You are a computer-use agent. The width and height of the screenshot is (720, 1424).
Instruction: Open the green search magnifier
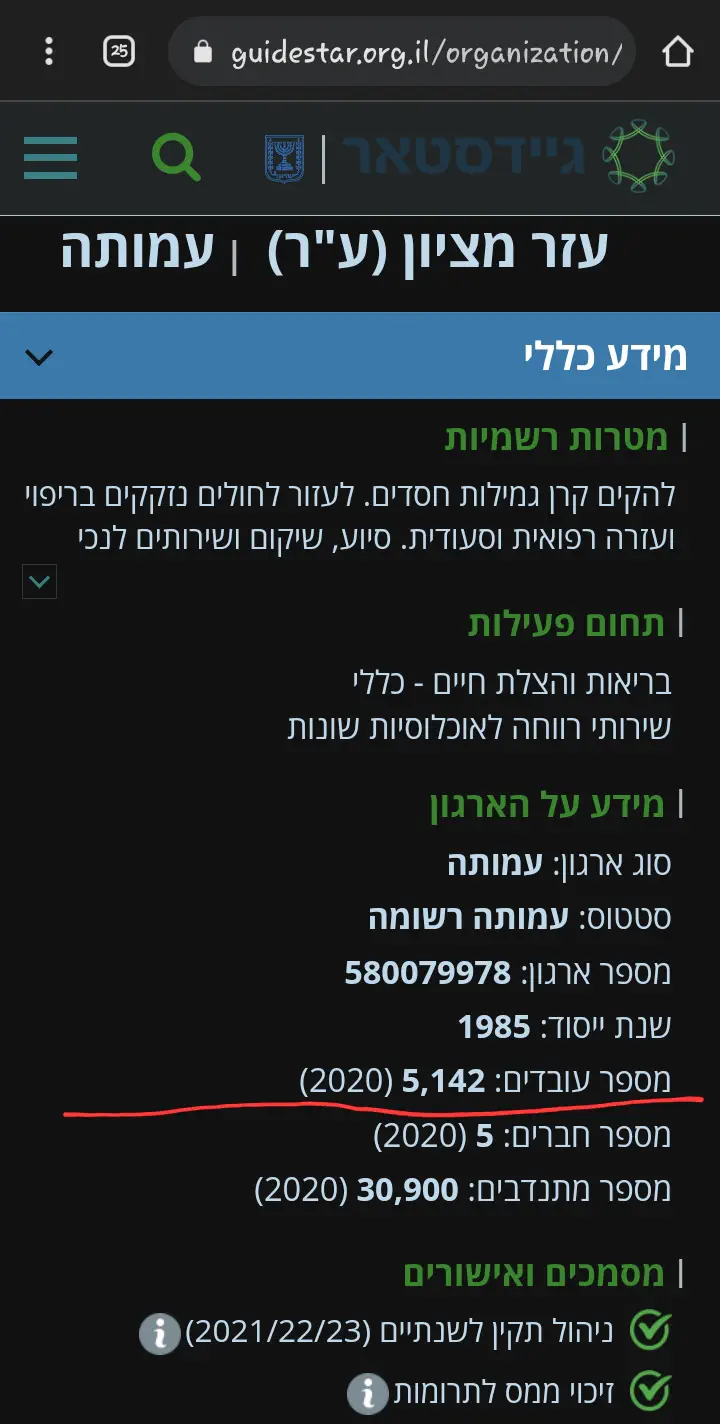click(x=176, y=158)
